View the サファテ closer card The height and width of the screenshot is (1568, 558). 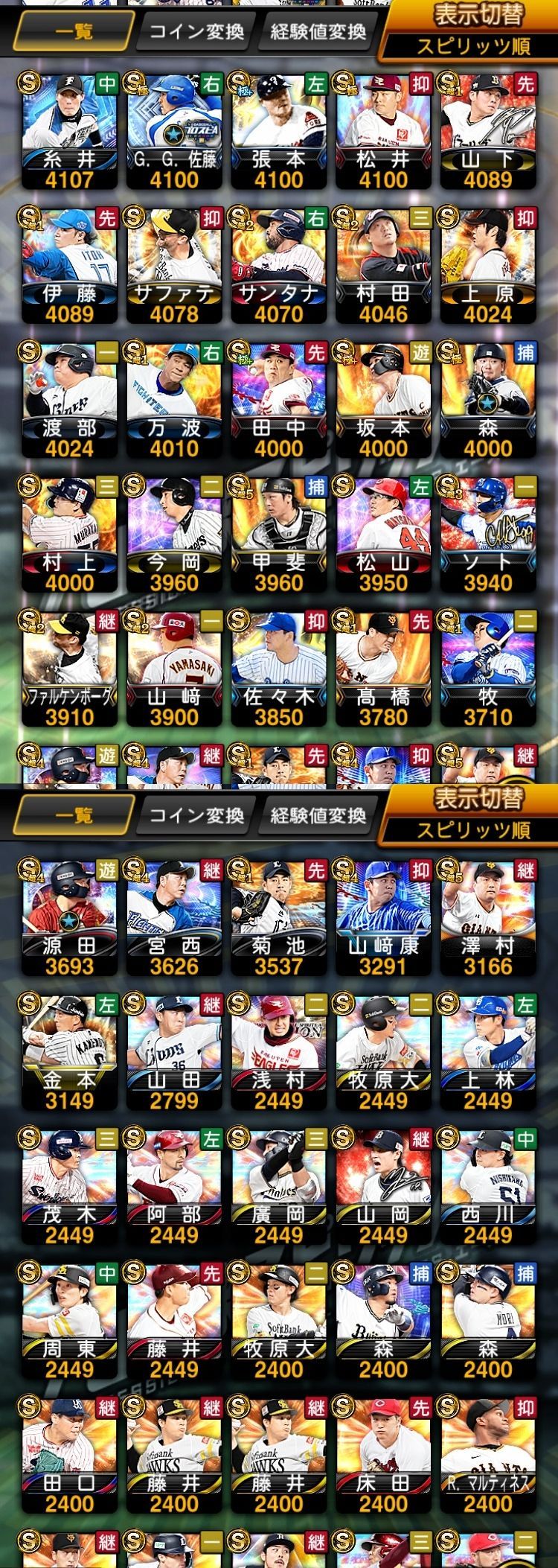tap(174, 265)
